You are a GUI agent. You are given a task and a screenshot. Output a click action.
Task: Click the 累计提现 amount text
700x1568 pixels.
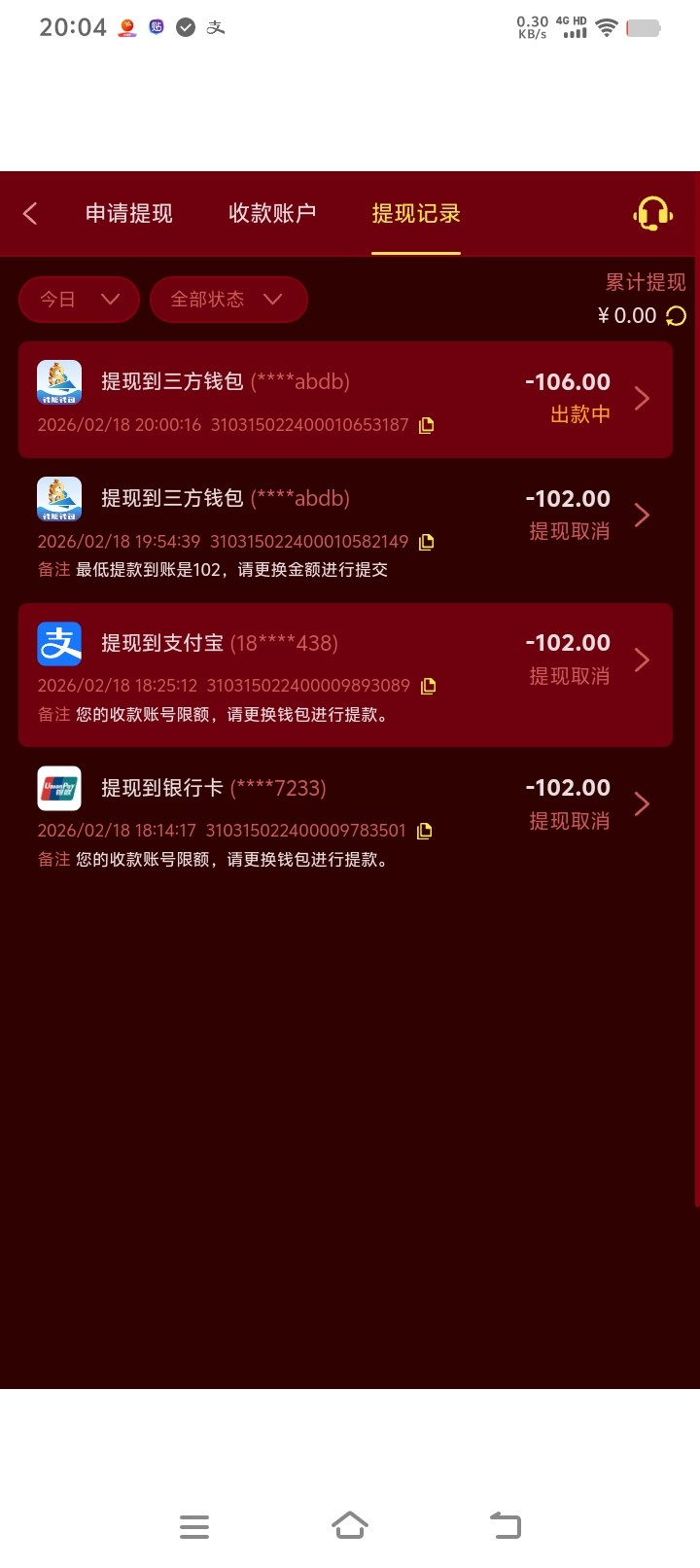pyautogui.click(x=645, y=281)
